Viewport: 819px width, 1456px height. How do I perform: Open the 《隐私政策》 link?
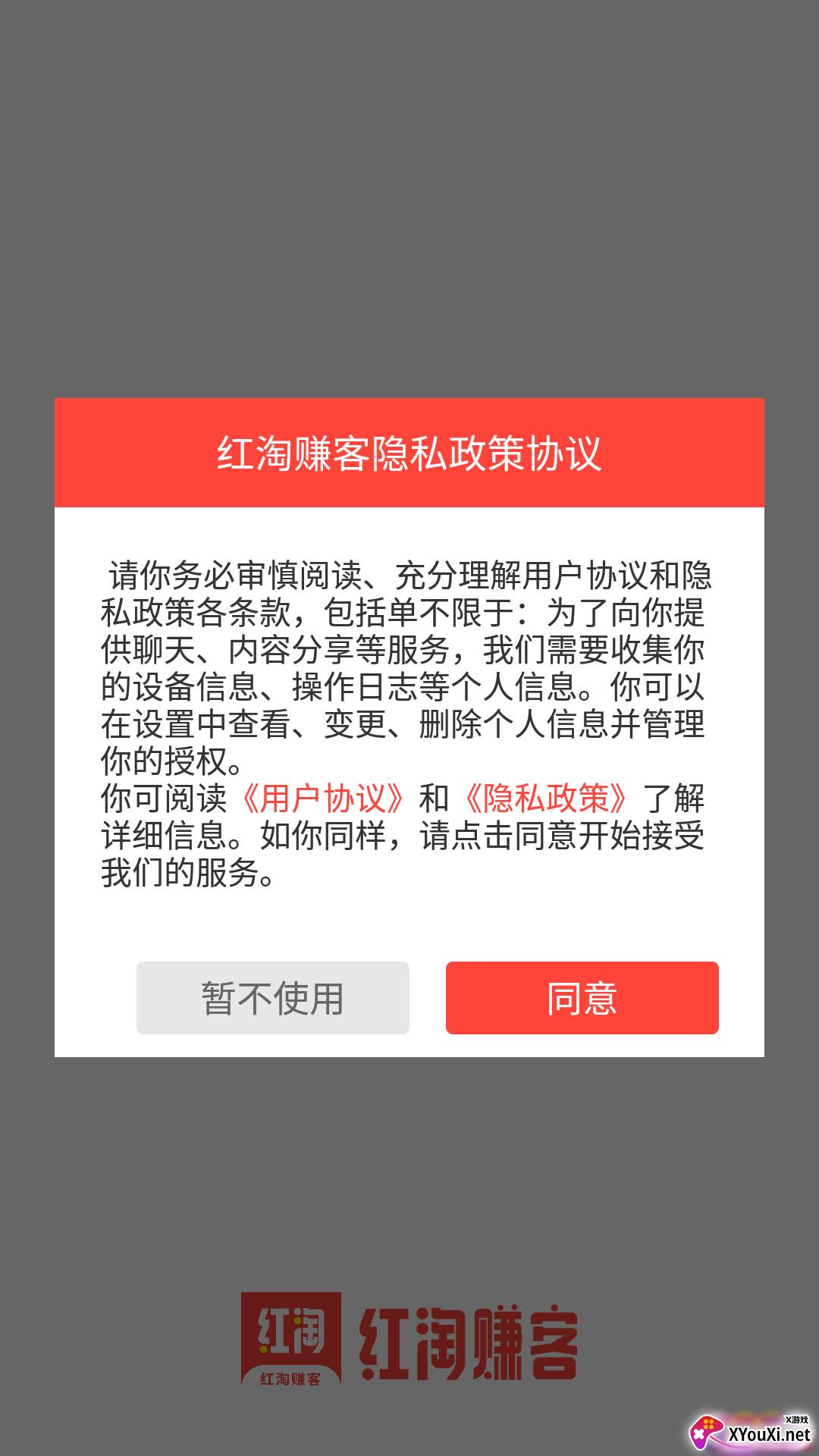[546, 798]
